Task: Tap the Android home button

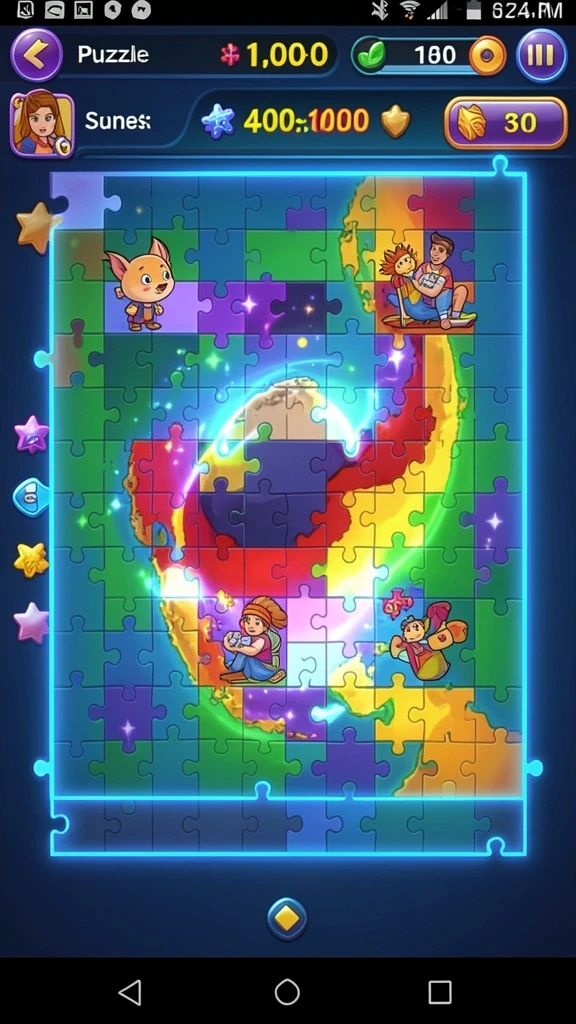Action: 287,993
